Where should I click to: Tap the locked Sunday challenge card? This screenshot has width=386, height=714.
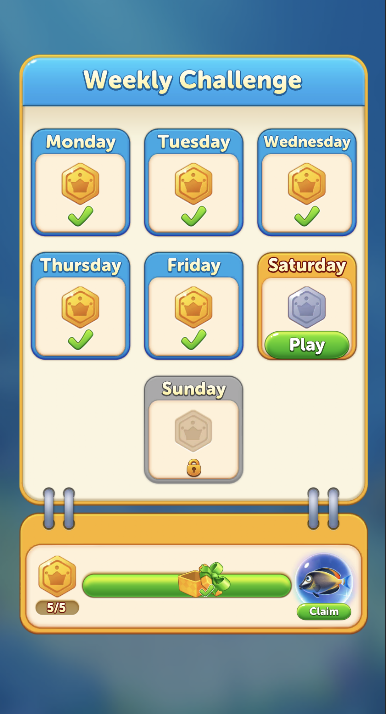pos(193,429)
